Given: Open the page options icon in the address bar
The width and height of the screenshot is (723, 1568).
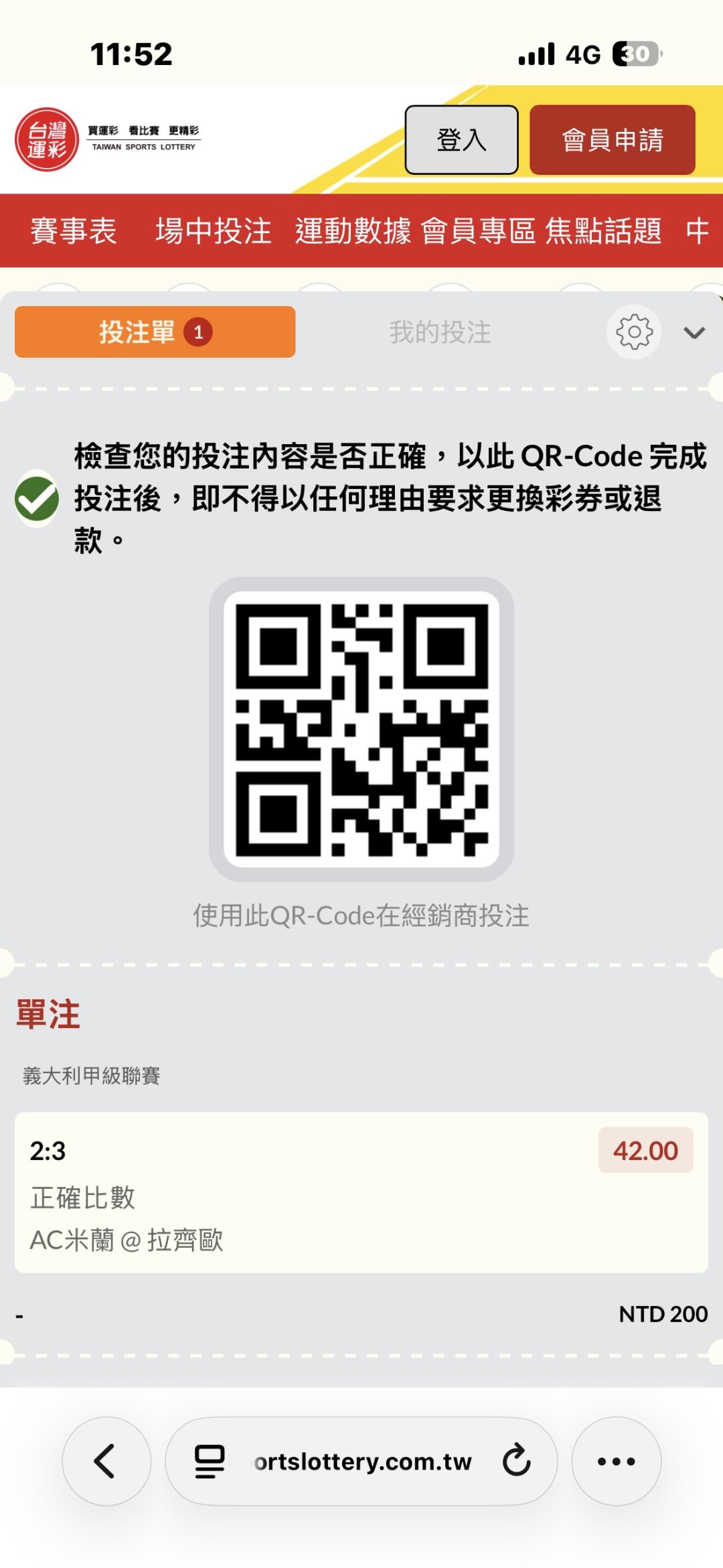Looking at the screenshot, I should click(x=210, y=1461).
